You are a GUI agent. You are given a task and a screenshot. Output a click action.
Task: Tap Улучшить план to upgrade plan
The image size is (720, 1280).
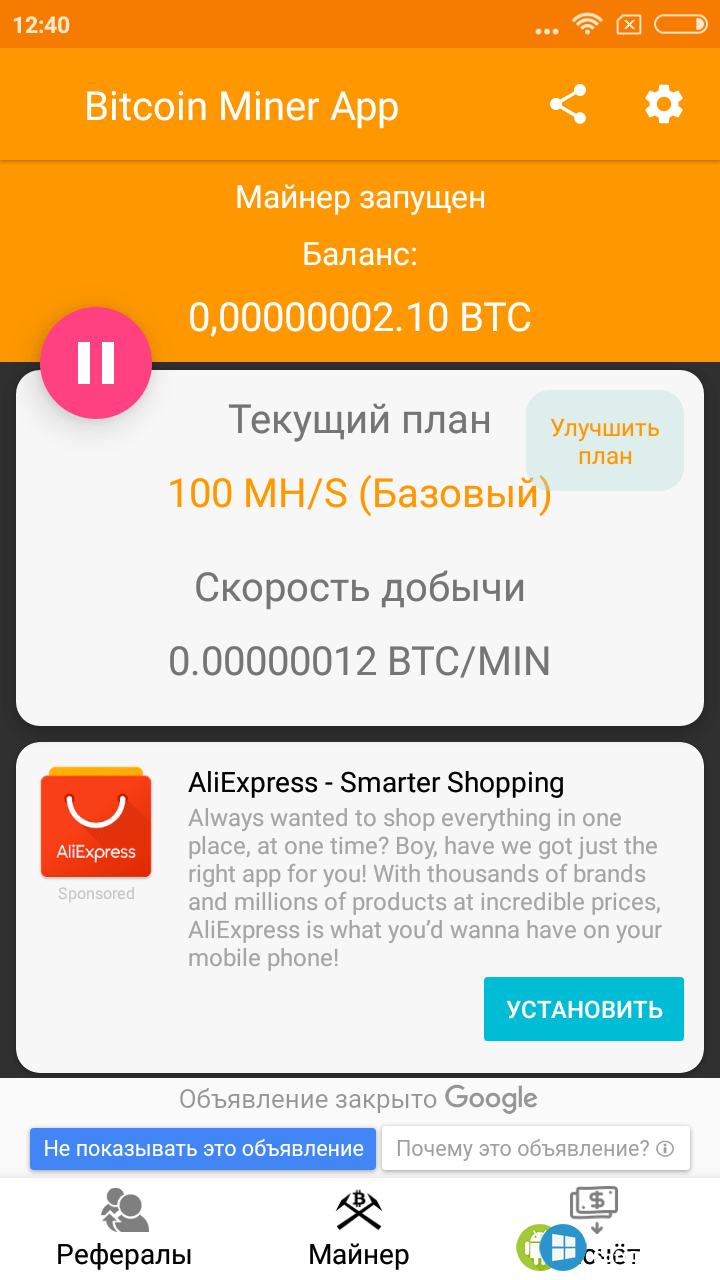click(x=605, y=441)
